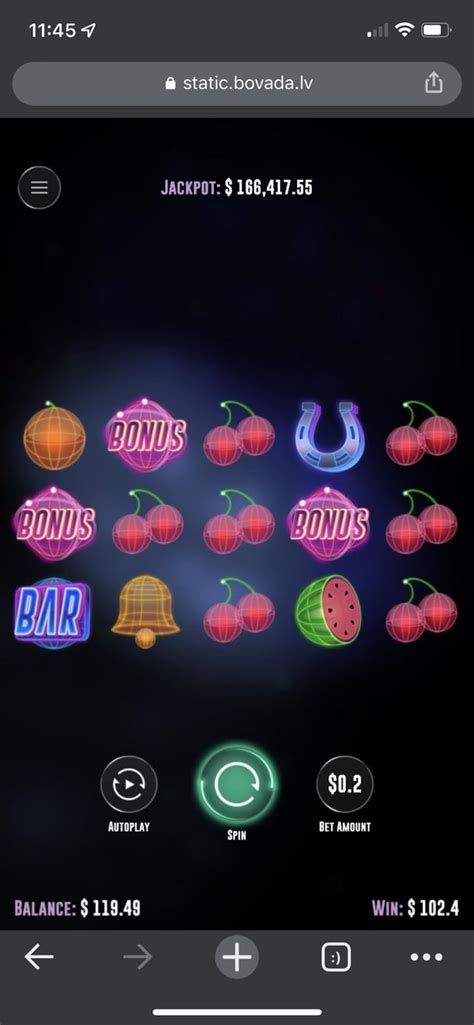The width and height of the screenshot is (474, 1025).
Task: Open a new browser tab
Action: 237,958
